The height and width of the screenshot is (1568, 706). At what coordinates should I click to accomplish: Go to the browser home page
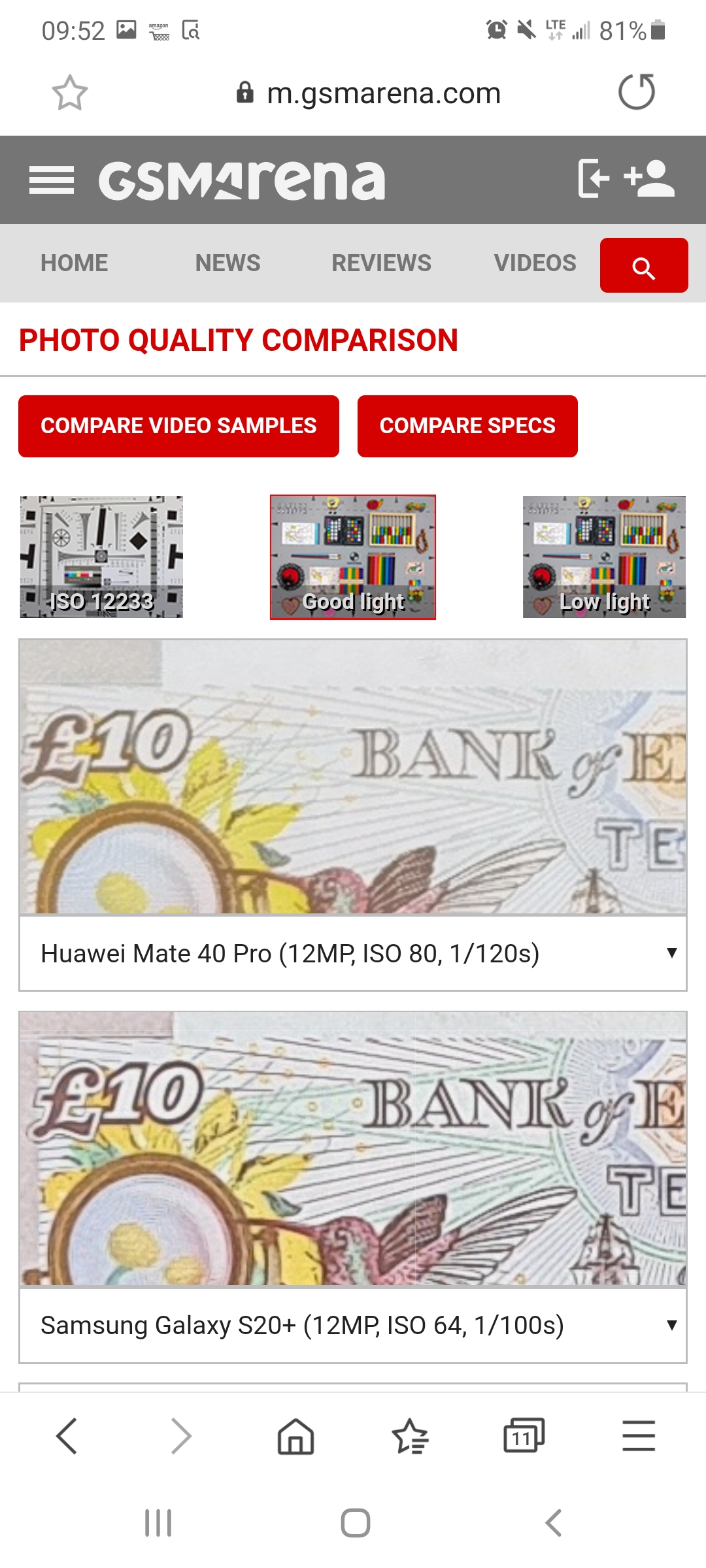[x=295, y=1436]
